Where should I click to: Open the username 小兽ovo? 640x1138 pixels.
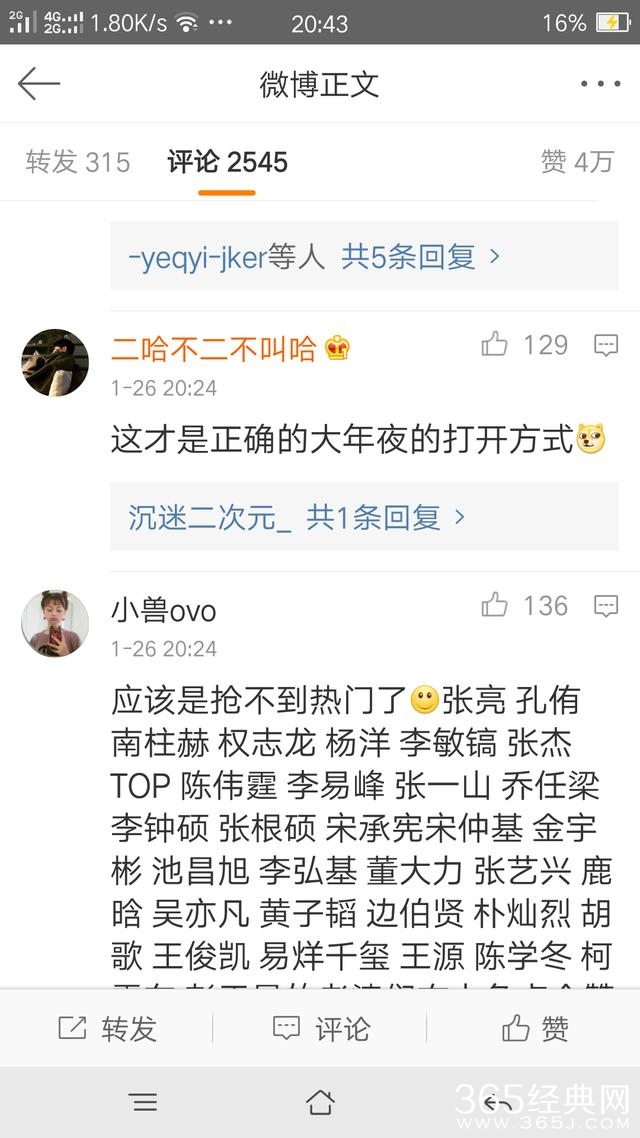point(163,610)
